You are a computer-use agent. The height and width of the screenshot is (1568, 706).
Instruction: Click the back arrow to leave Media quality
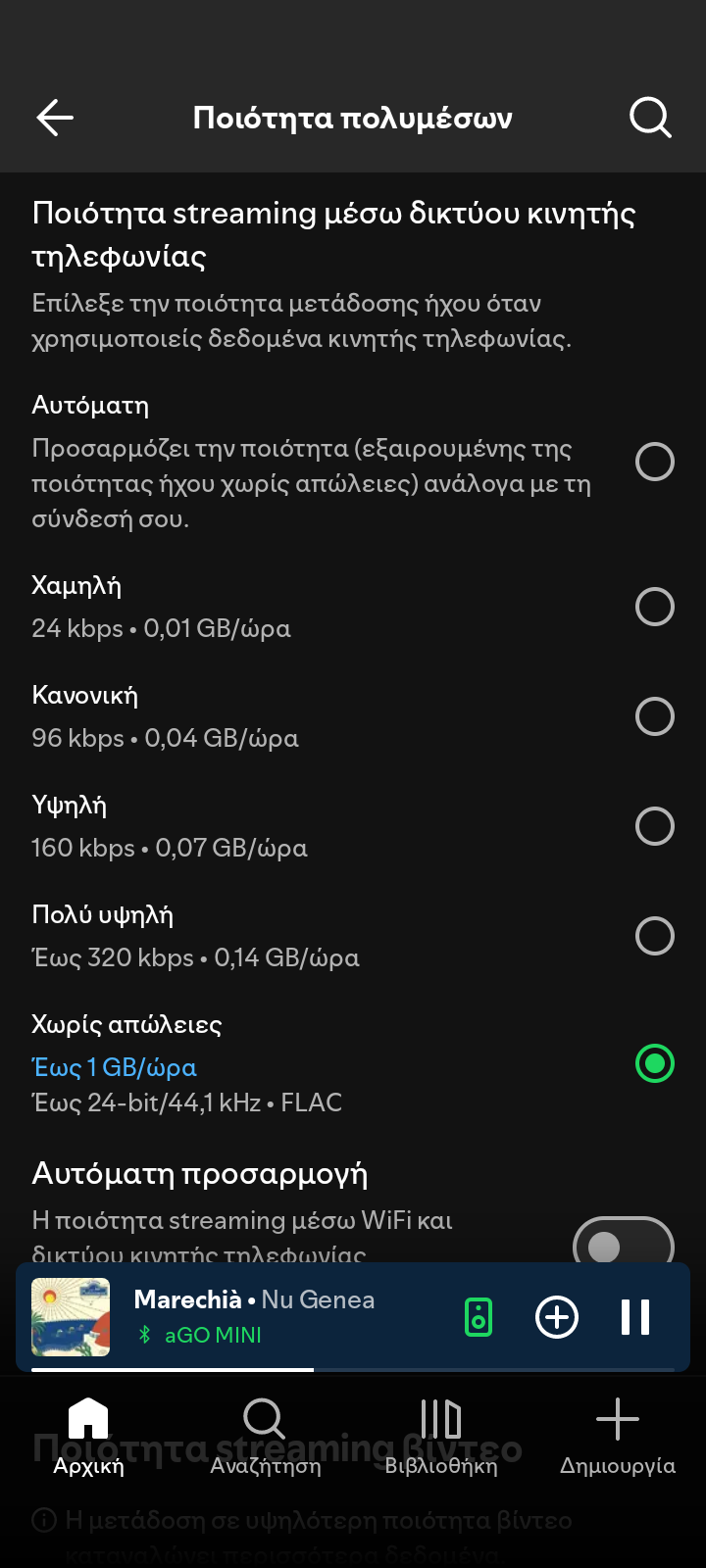tap(54, 117)
